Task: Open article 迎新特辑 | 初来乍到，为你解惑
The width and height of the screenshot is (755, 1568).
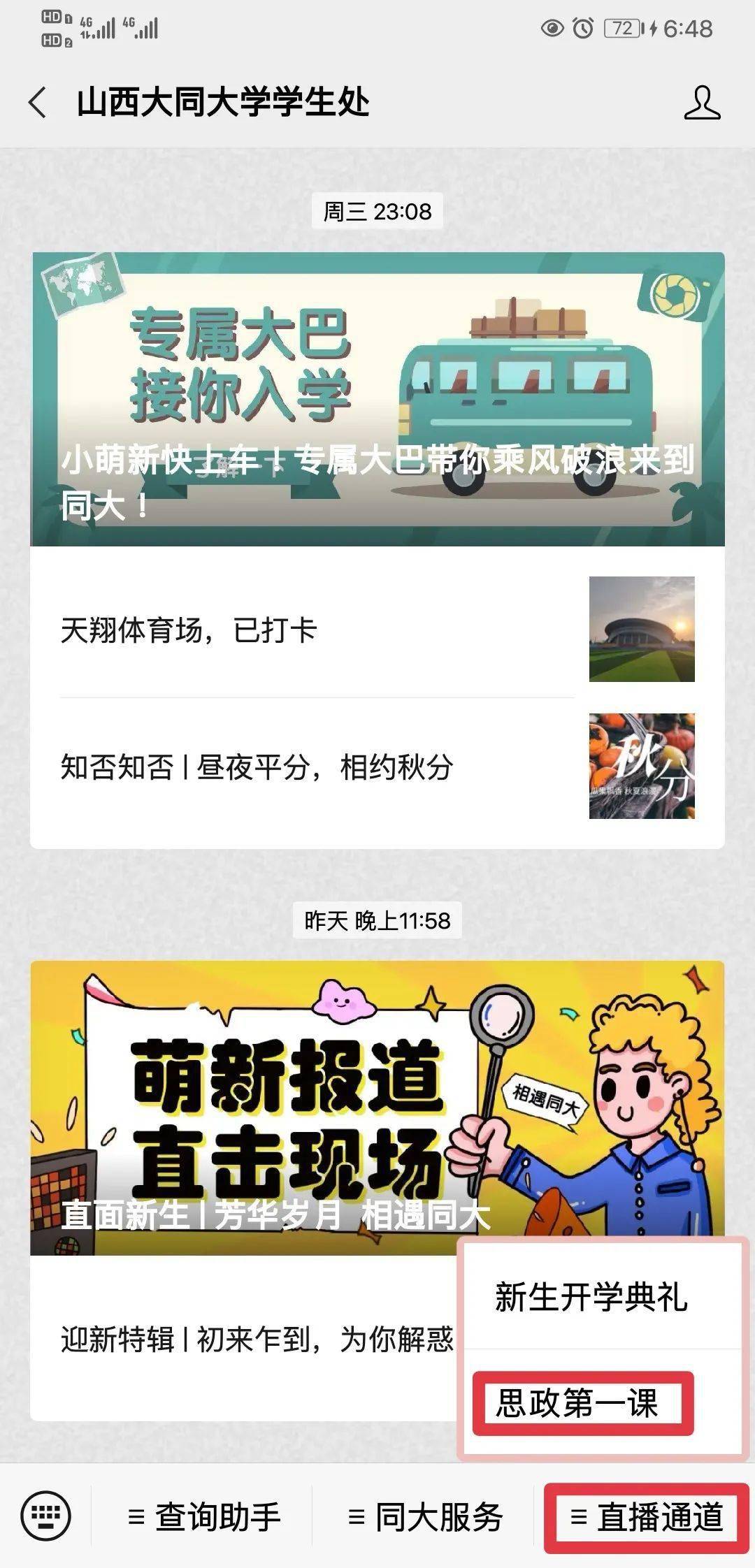Action: click(245, 1339)
